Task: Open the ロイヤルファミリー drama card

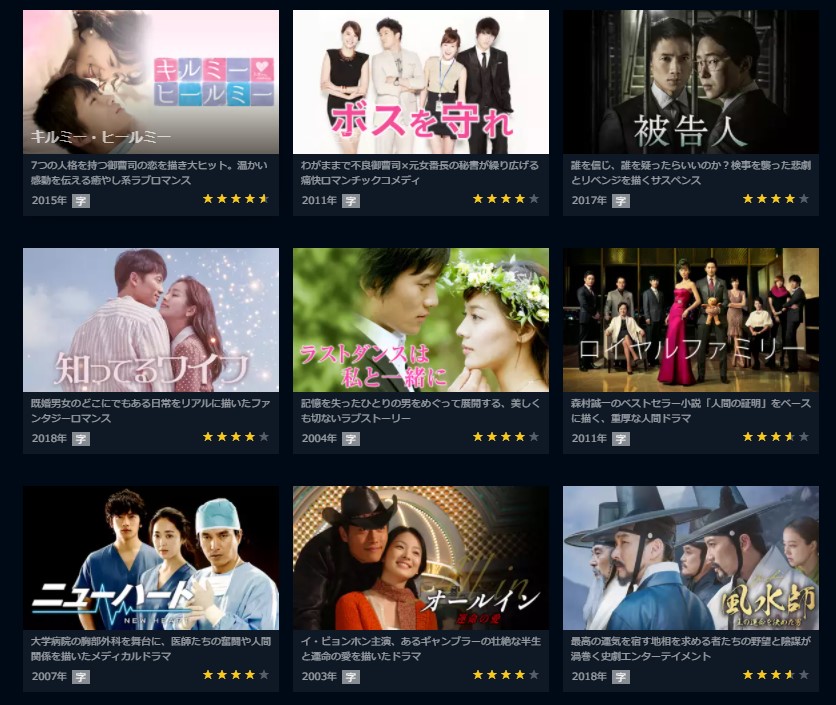Action: point(691,320)
